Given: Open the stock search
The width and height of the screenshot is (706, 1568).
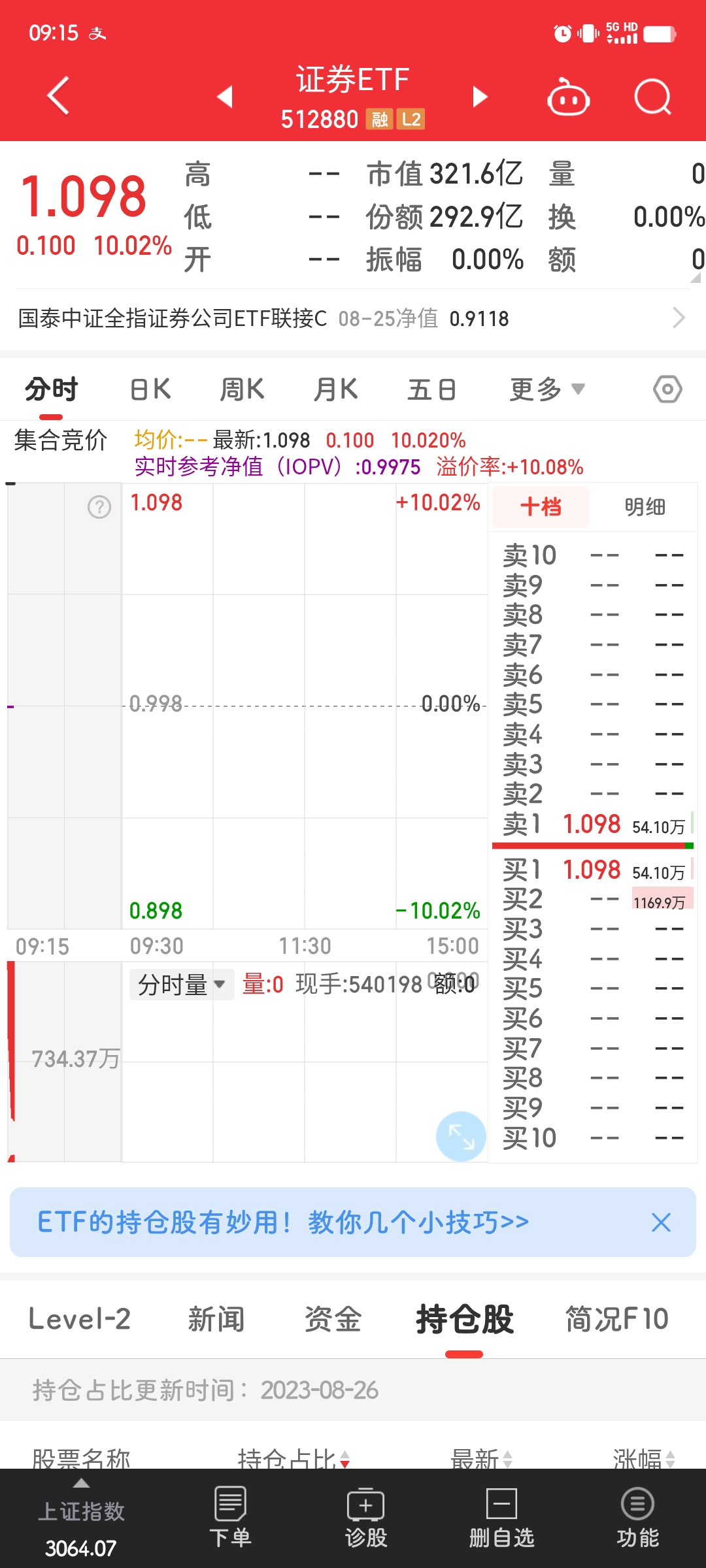Looking at the screenshot, I should point(652,96).
